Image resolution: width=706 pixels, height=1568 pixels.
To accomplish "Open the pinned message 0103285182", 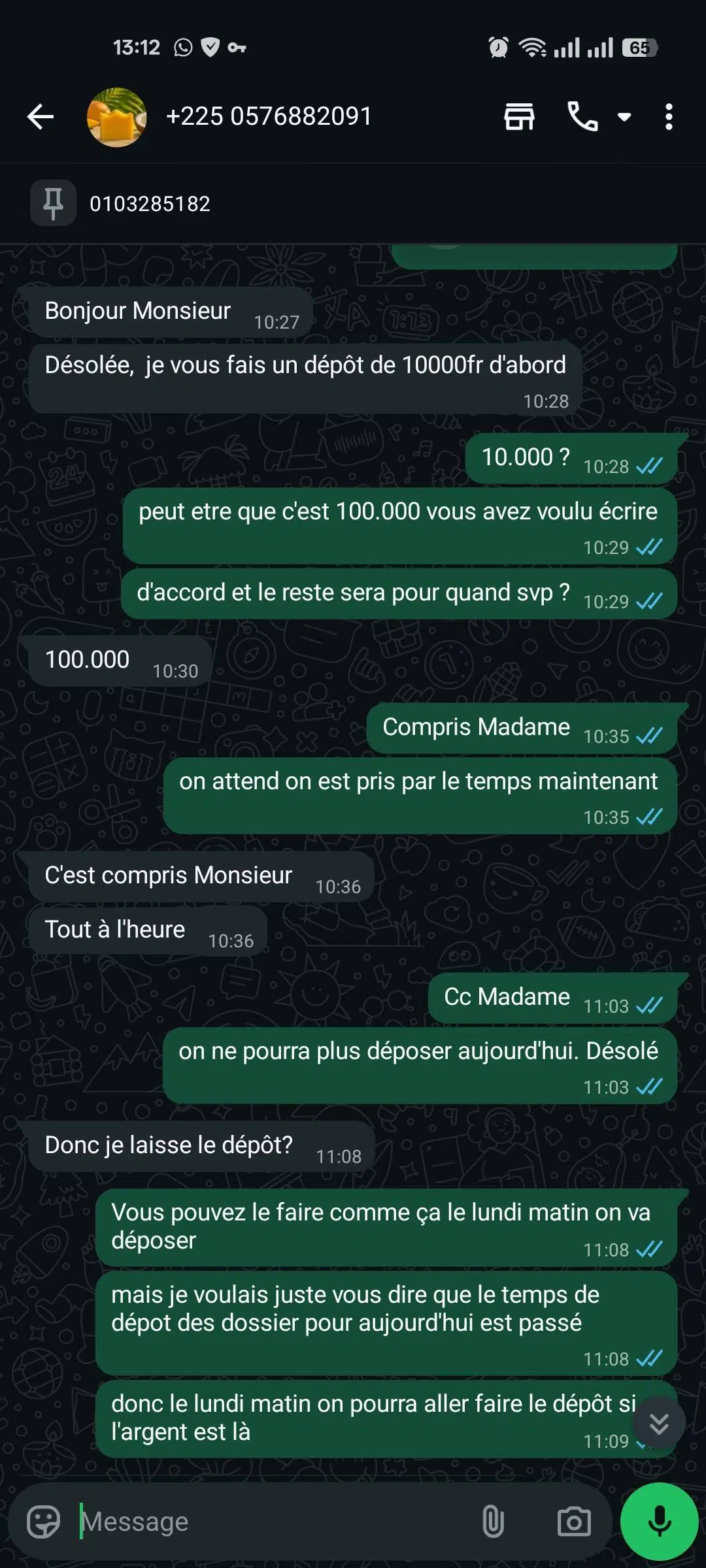I will [150, 204].
